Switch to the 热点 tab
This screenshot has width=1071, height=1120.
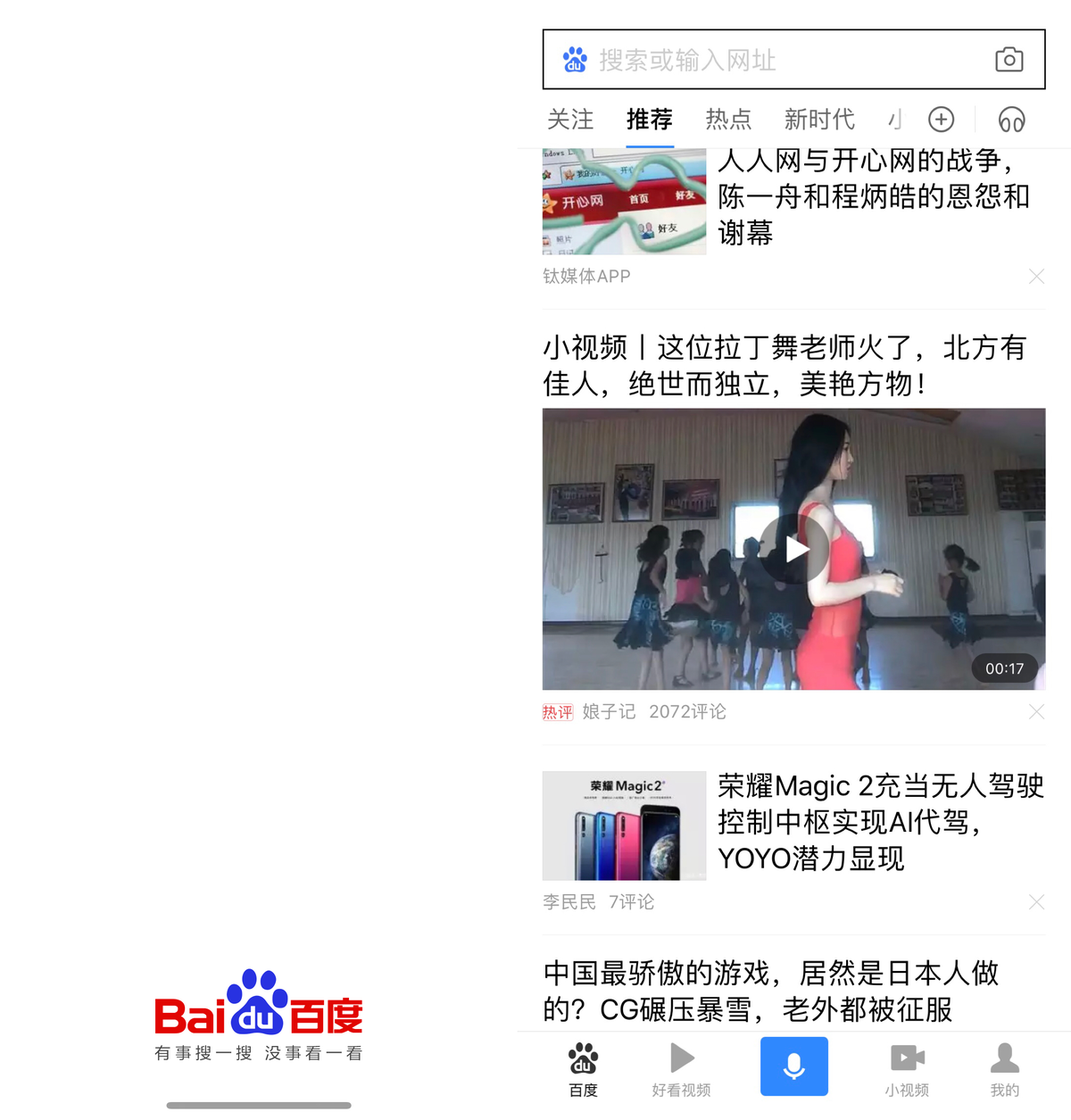click(728, 120)
